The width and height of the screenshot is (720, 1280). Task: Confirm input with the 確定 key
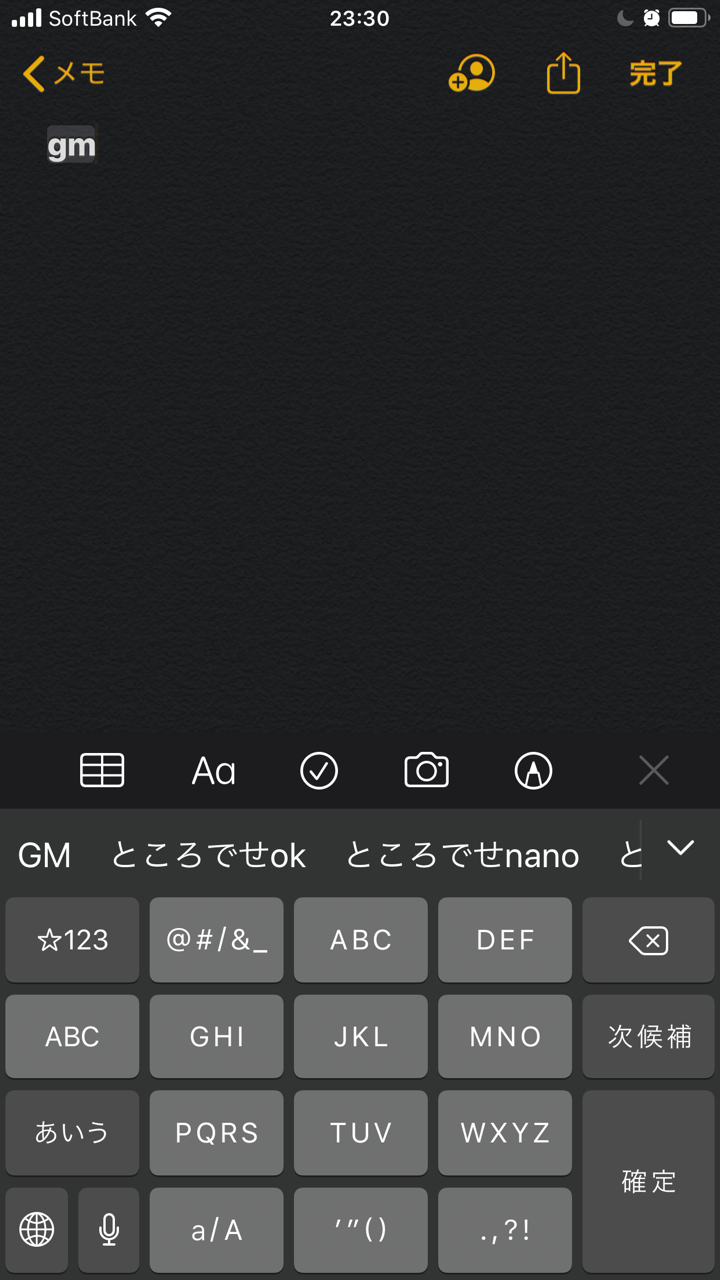(649, 1181)
